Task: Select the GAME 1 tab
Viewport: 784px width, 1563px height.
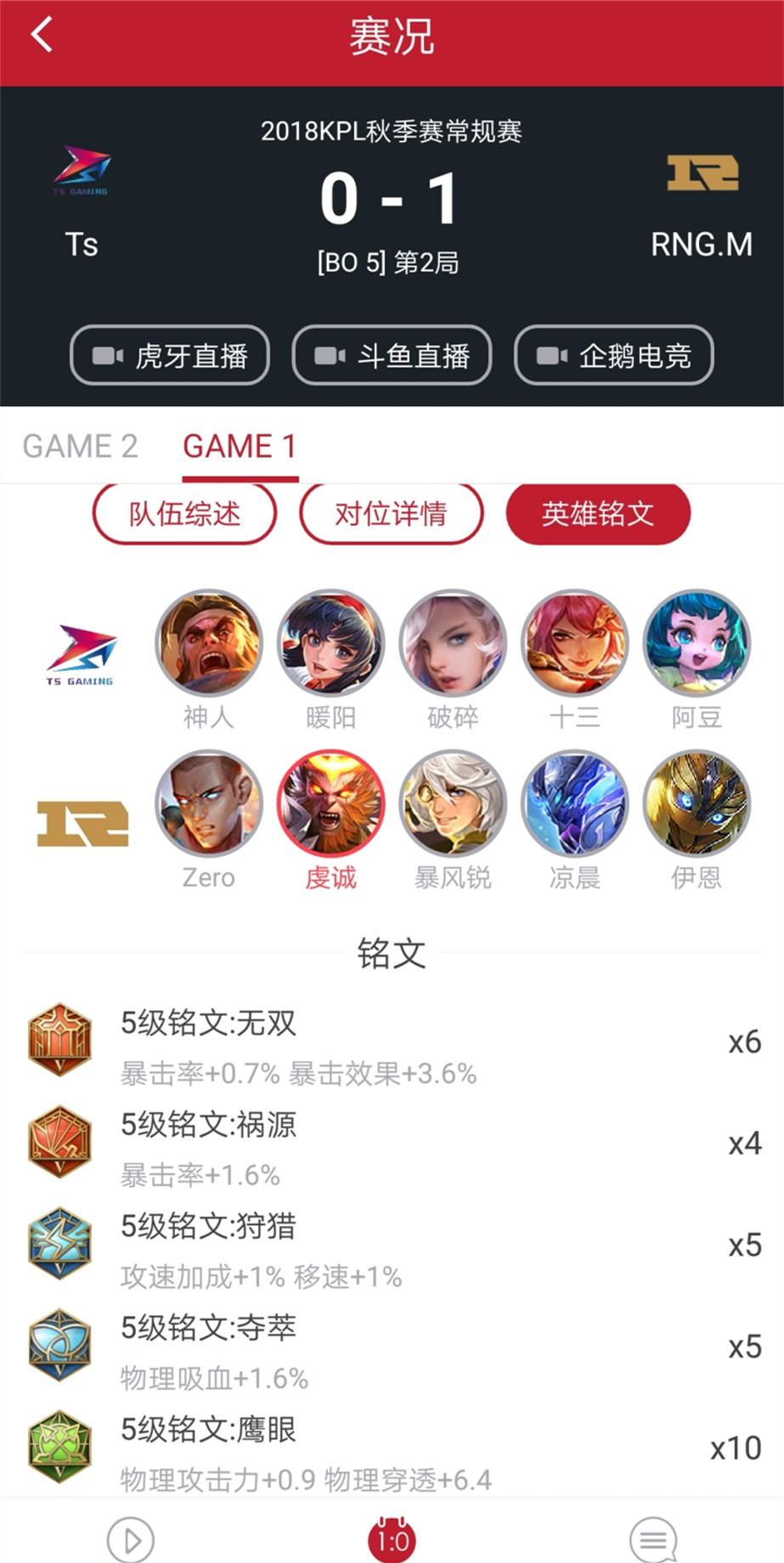Action: (240, 445)
